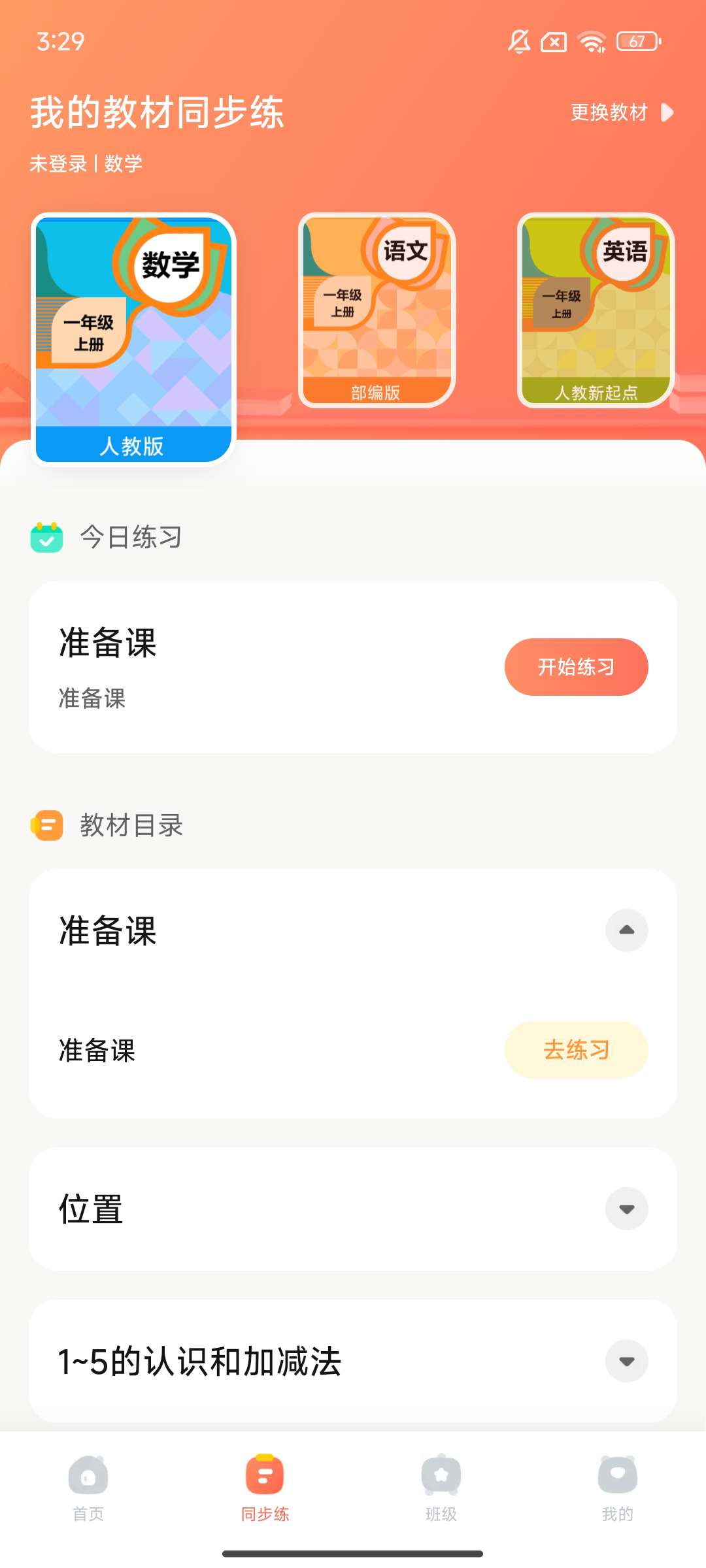Go to the 班级 tab
Viewport: 706px width, 1568px height.
441,1486
